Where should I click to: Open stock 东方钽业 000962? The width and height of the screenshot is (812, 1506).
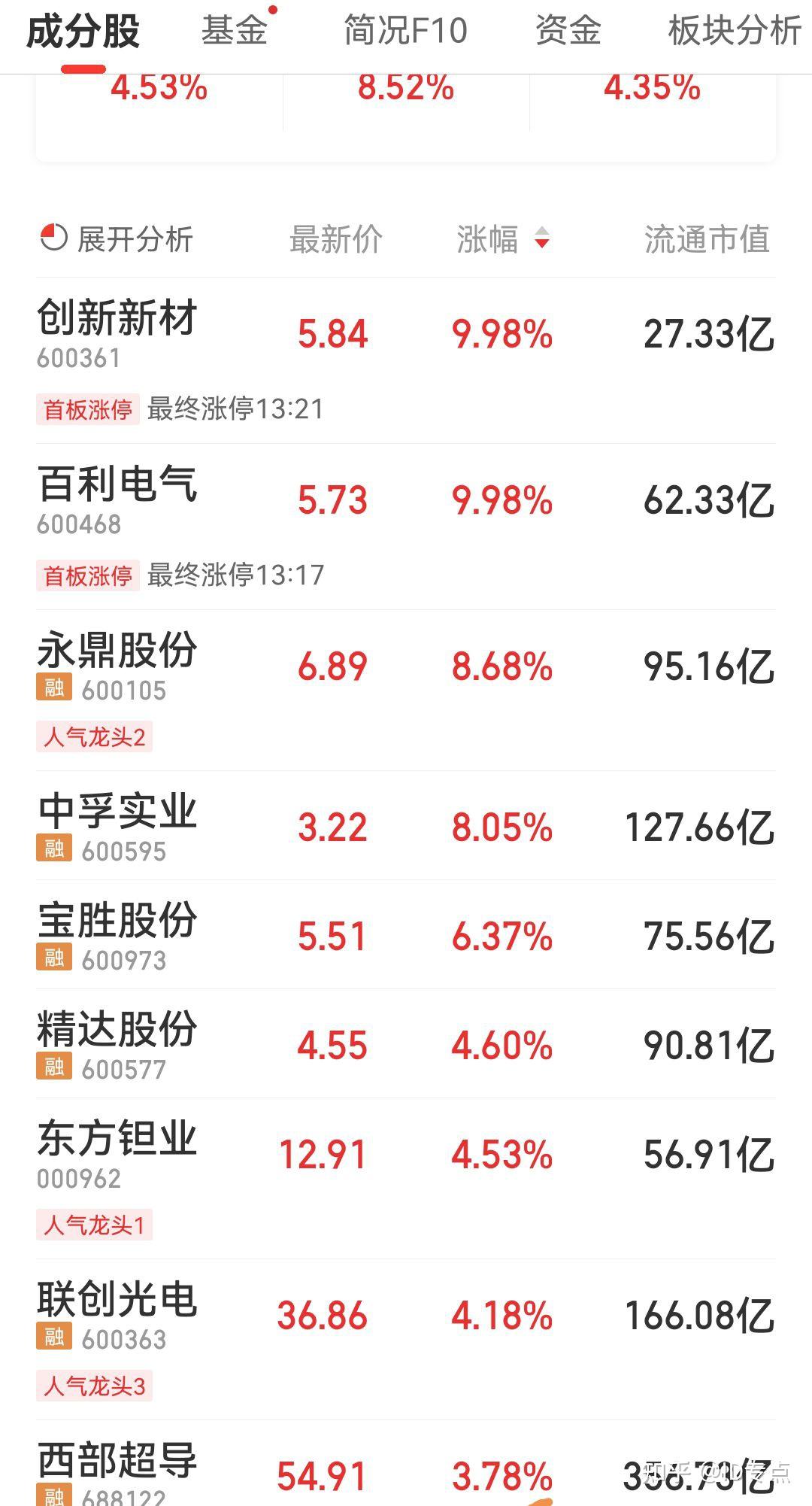(406, 1179)
